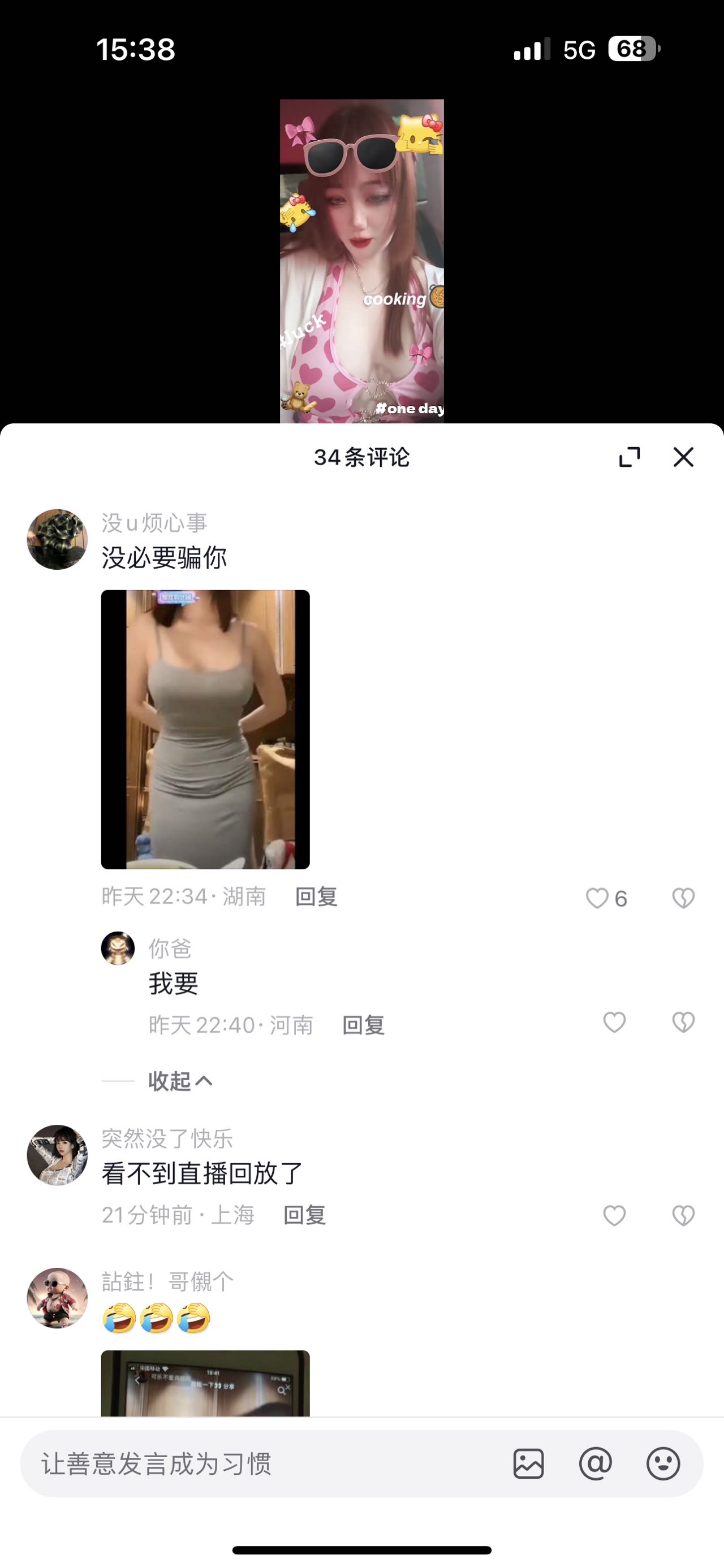This screenshot has height=1568, width=724.
Task: Open the emoji picker
Action: [x=662, y=1464]
